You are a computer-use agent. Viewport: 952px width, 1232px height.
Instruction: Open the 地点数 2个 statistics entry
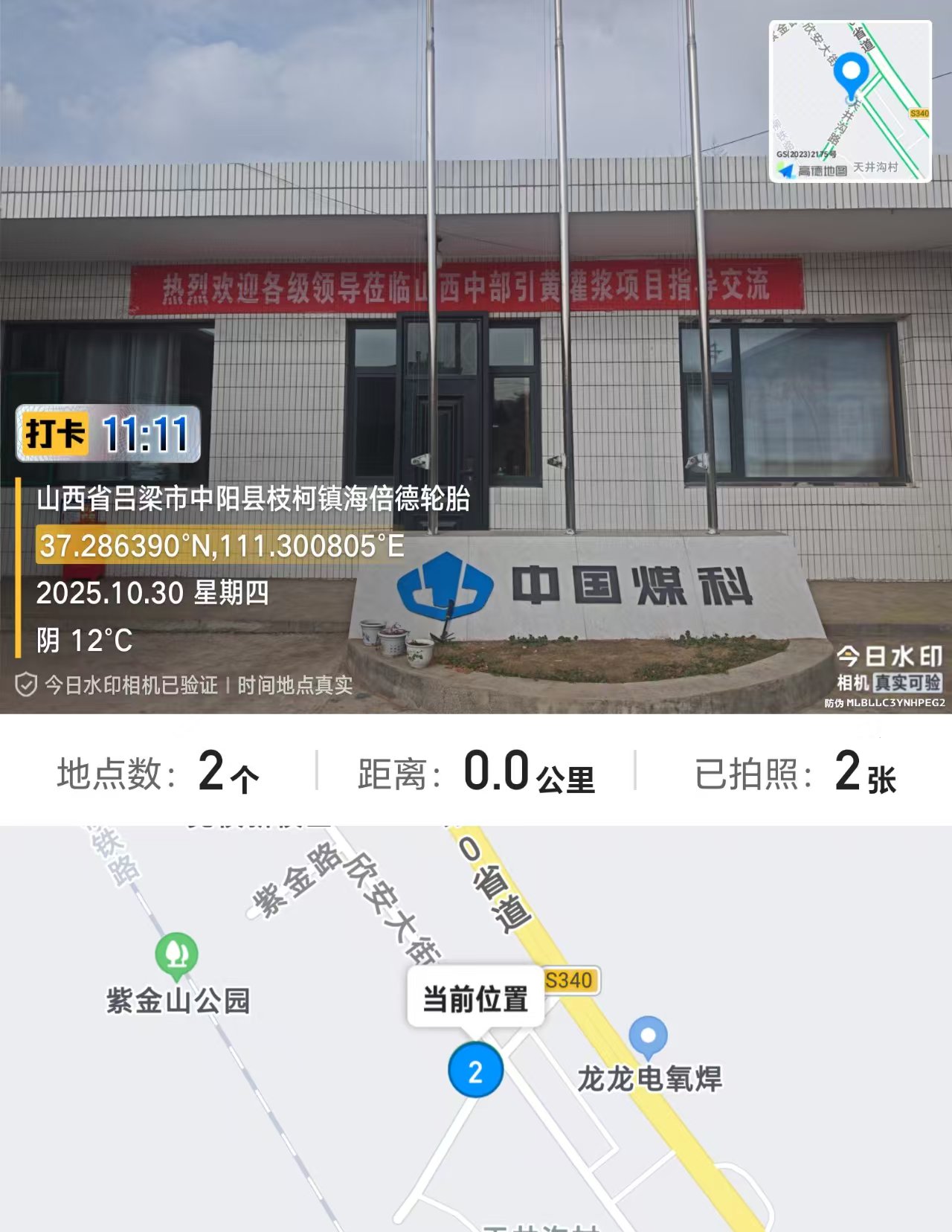152,776
